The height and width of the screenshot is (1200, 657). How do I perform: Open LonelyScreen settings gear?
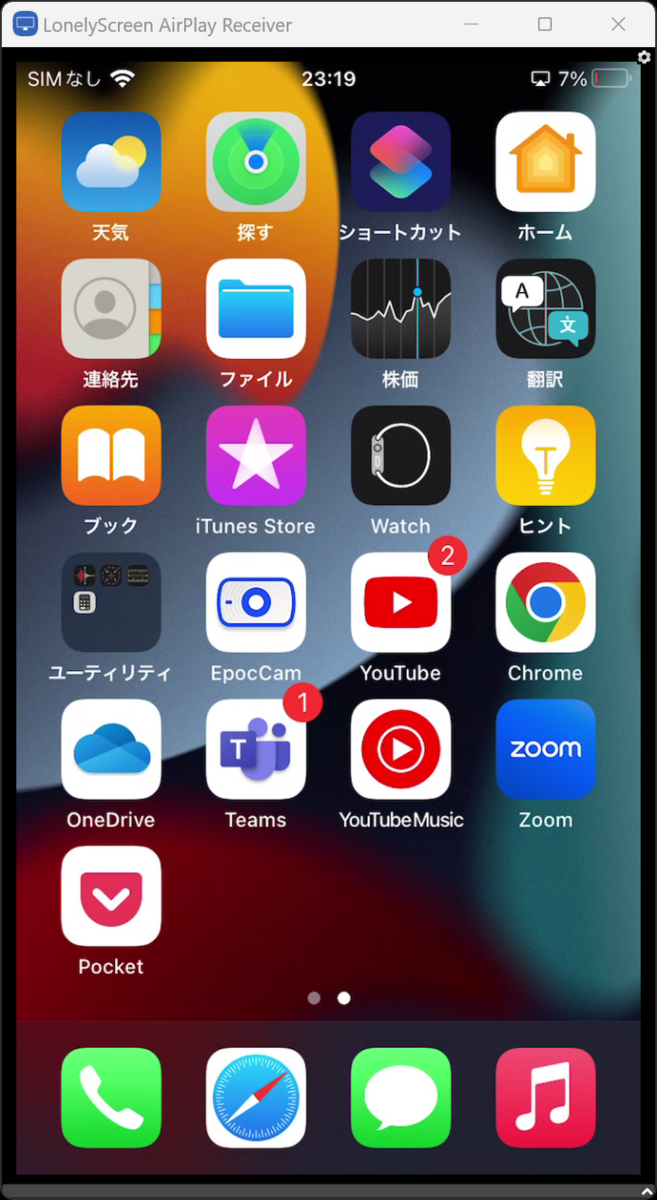(644, 57)
